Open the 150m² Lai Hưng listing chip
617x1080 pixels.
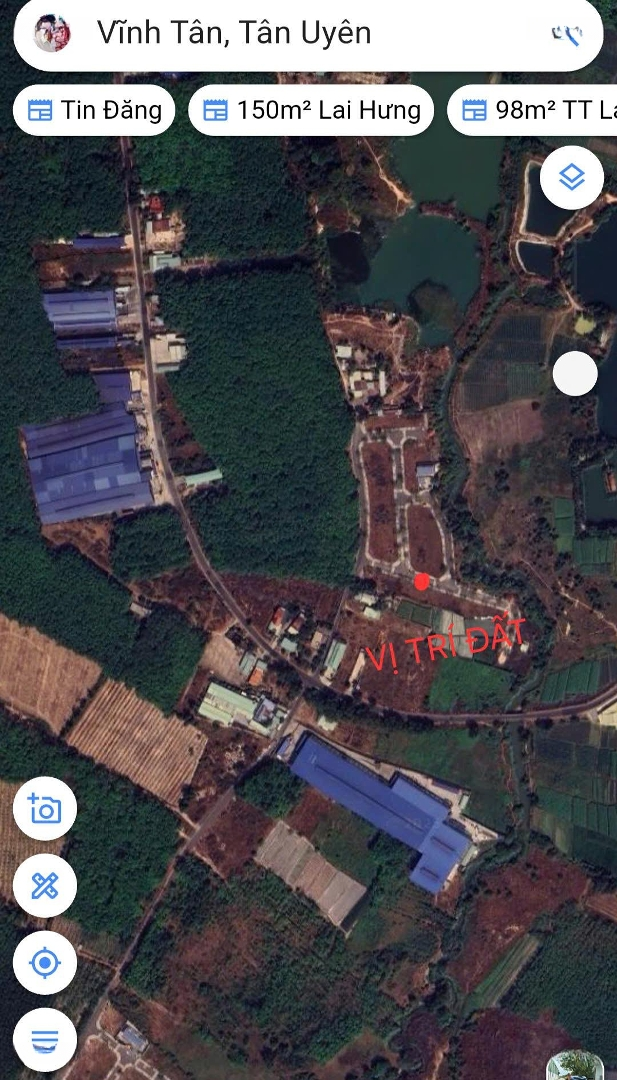point(311,110)
